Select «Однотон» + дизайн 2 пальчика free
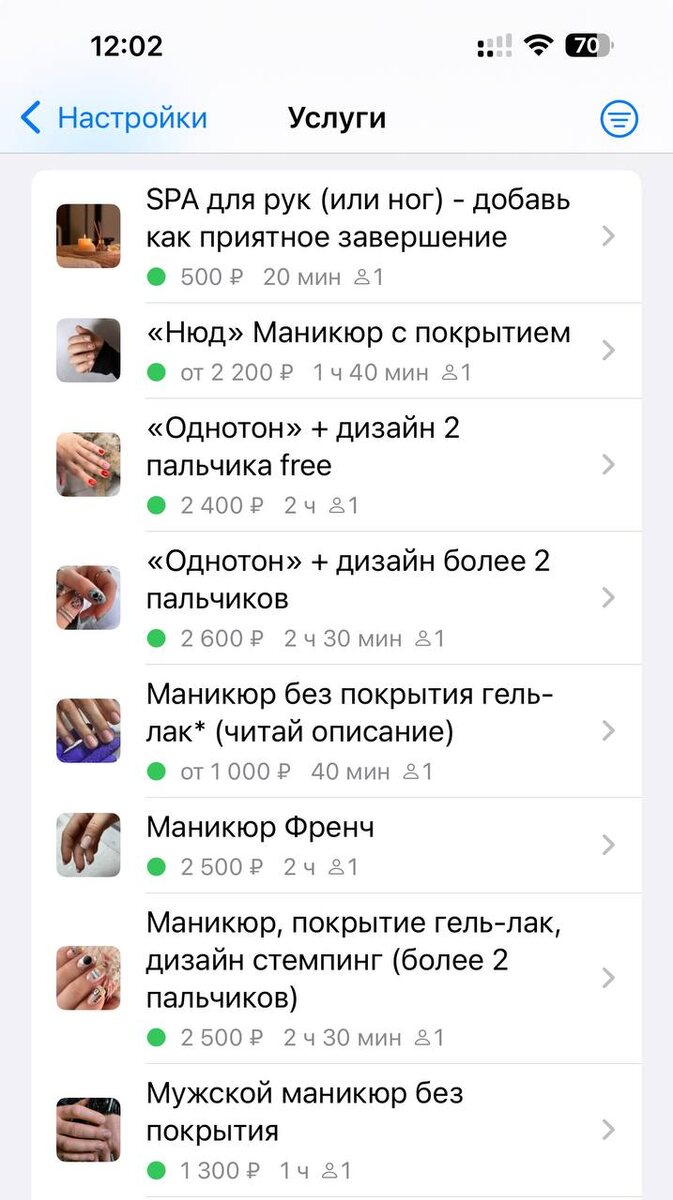 click(357, 465)
